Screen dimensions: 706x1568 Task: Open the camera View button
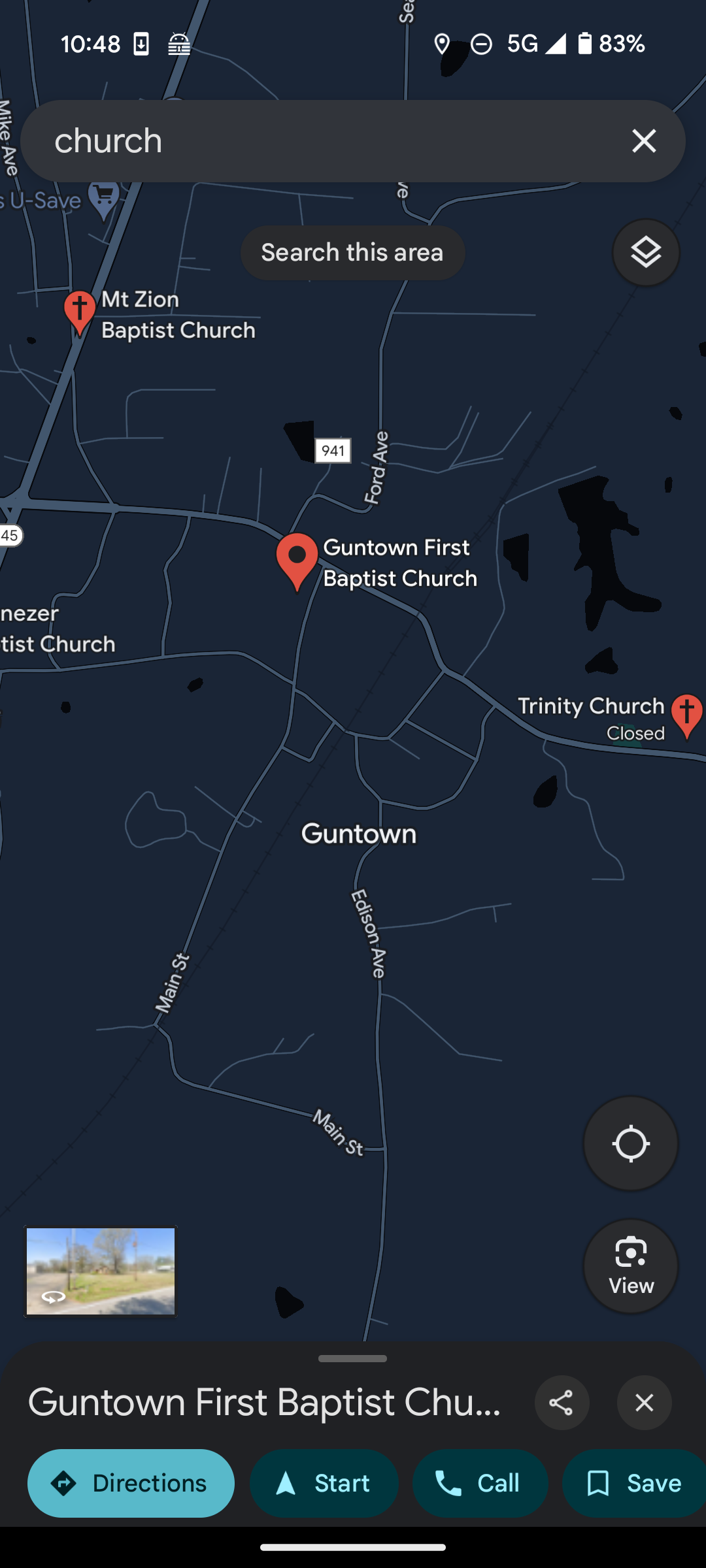pyautogui.click(x=630, y=1266)
